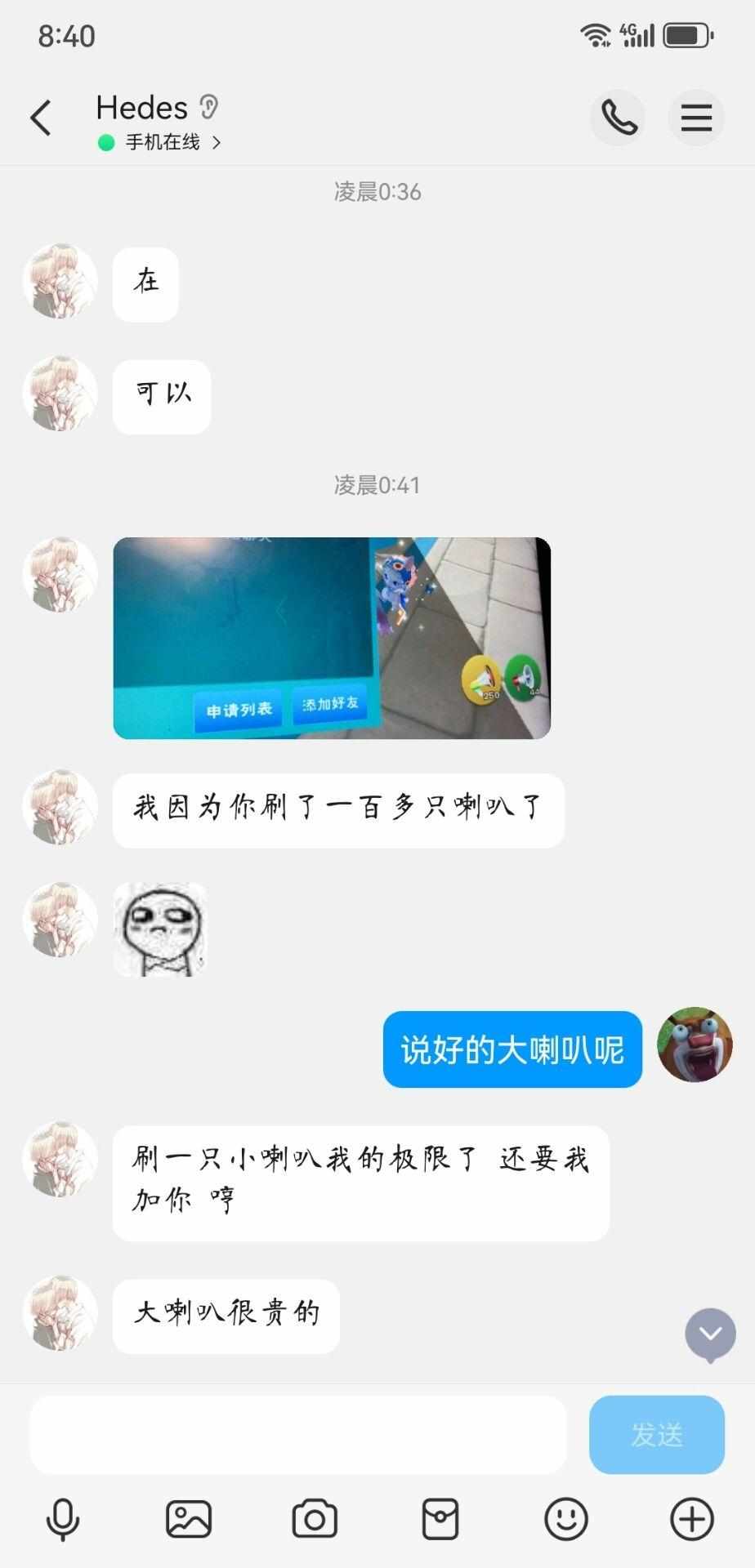Tap the 发送 send button
755x1568 pixels.
pyautogui.click(x=656, y=1435)
